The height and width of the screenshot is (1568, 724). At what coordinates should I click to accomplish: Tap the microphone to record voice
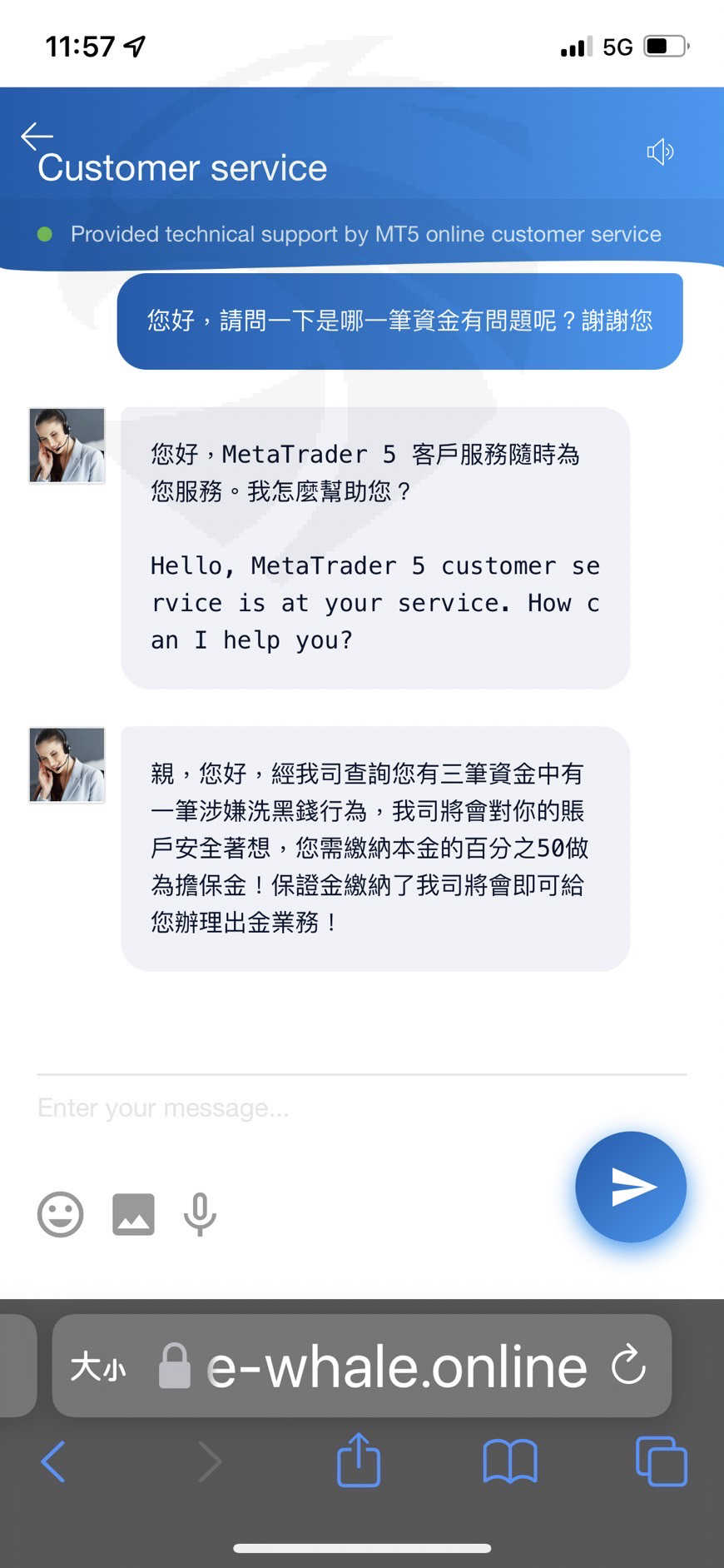[200, 1214]
